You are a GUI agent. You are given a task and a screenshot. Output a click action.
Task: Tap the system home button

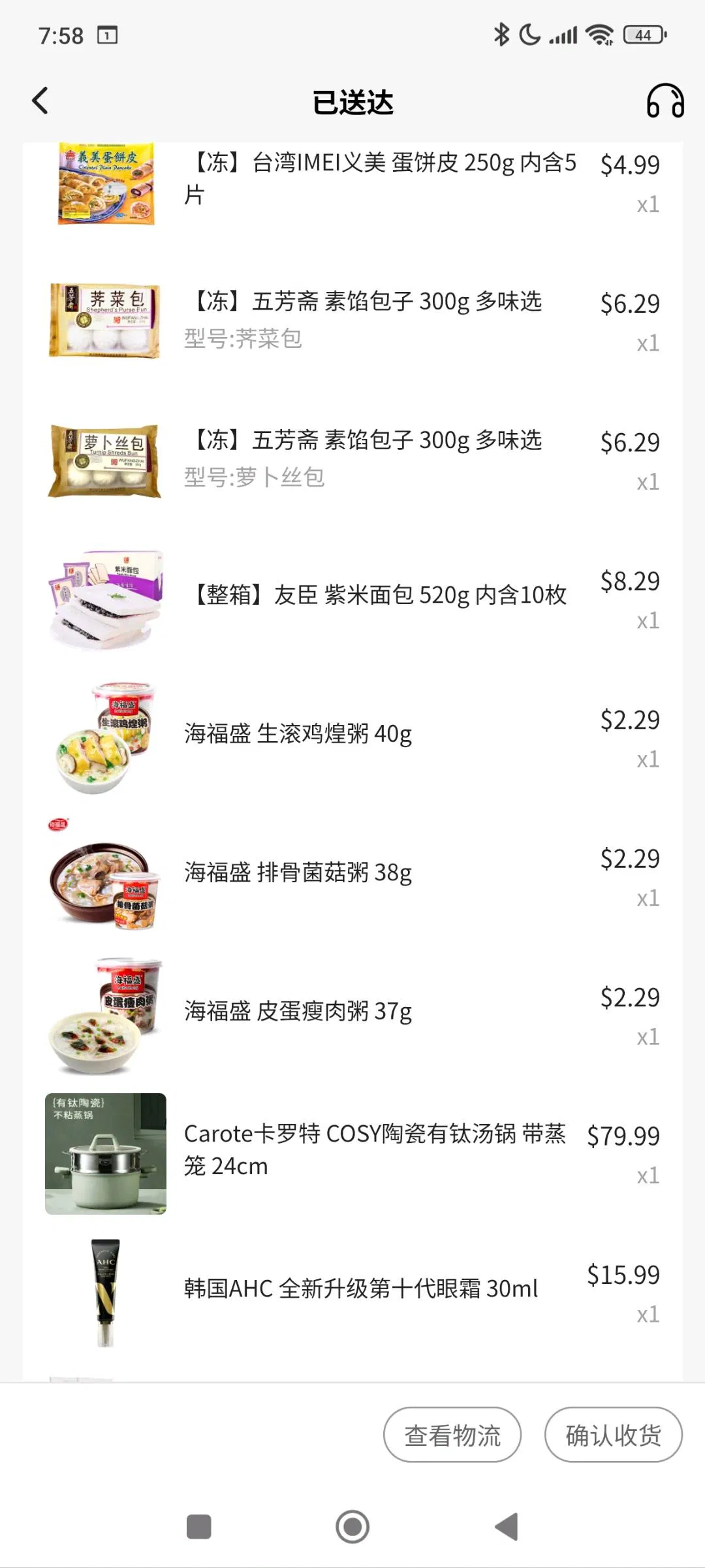[352, 1527]
